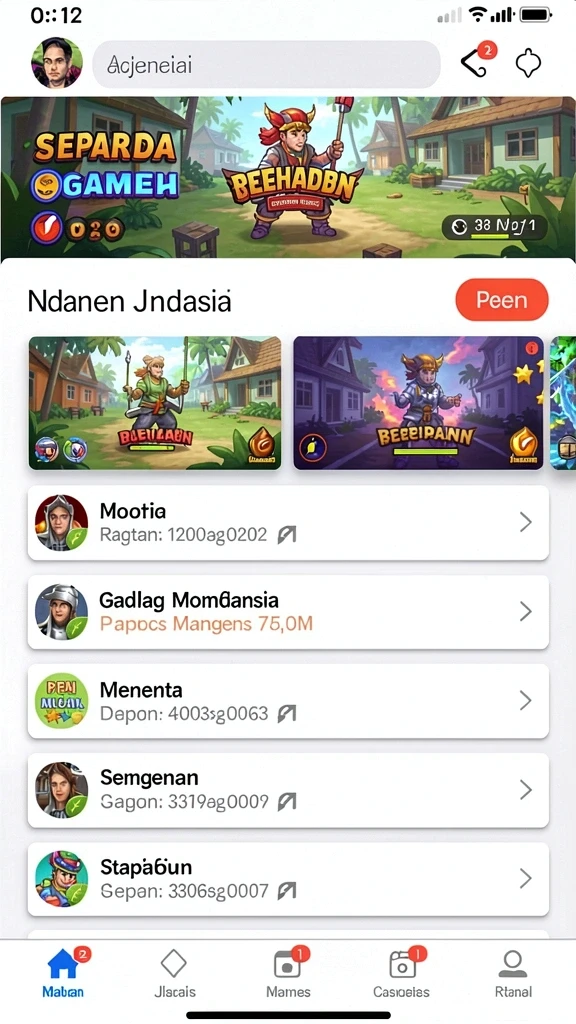This screenshot has height=1024, width=576.
Task: Open the Separda Gameh banner
Action: pos(288,178)
